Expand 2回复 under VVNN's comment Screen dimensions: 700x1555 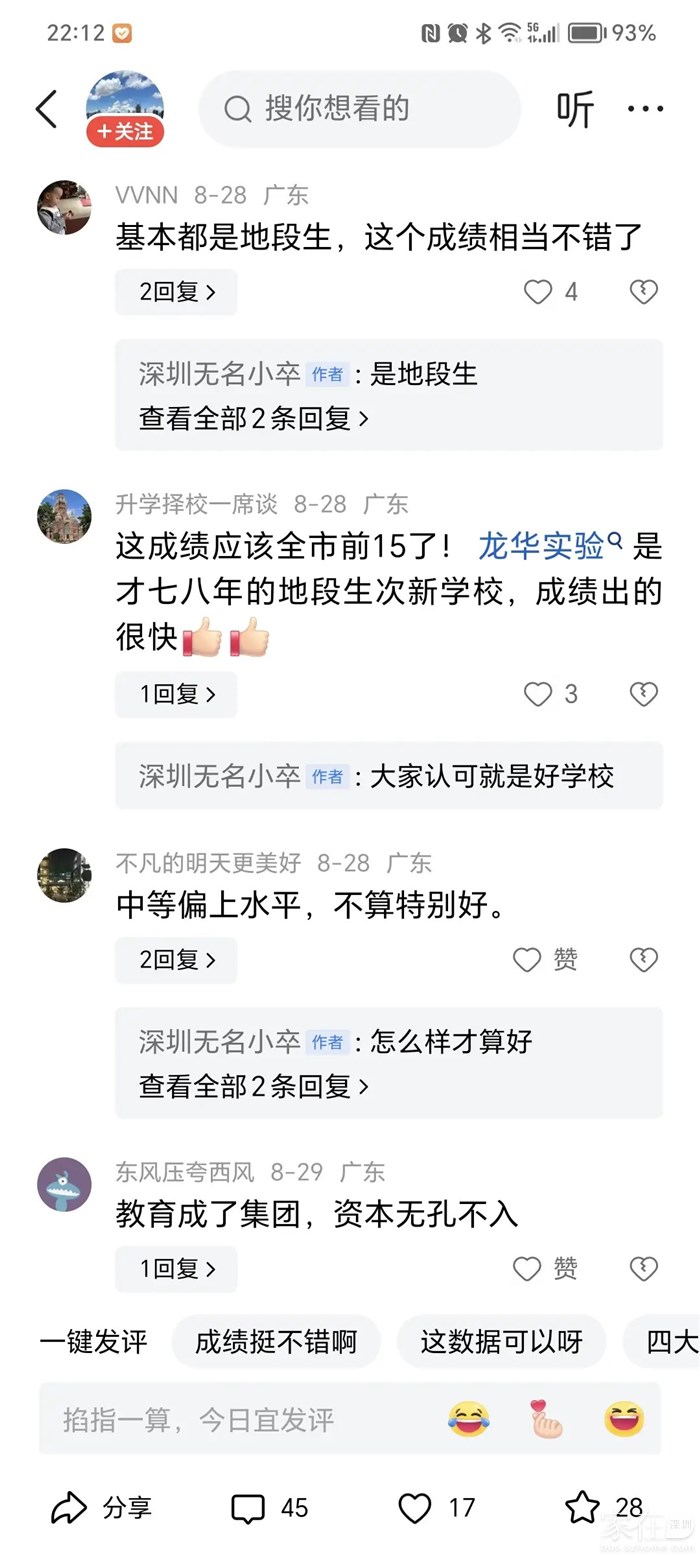pyautogui.click(x=176, y=292)
